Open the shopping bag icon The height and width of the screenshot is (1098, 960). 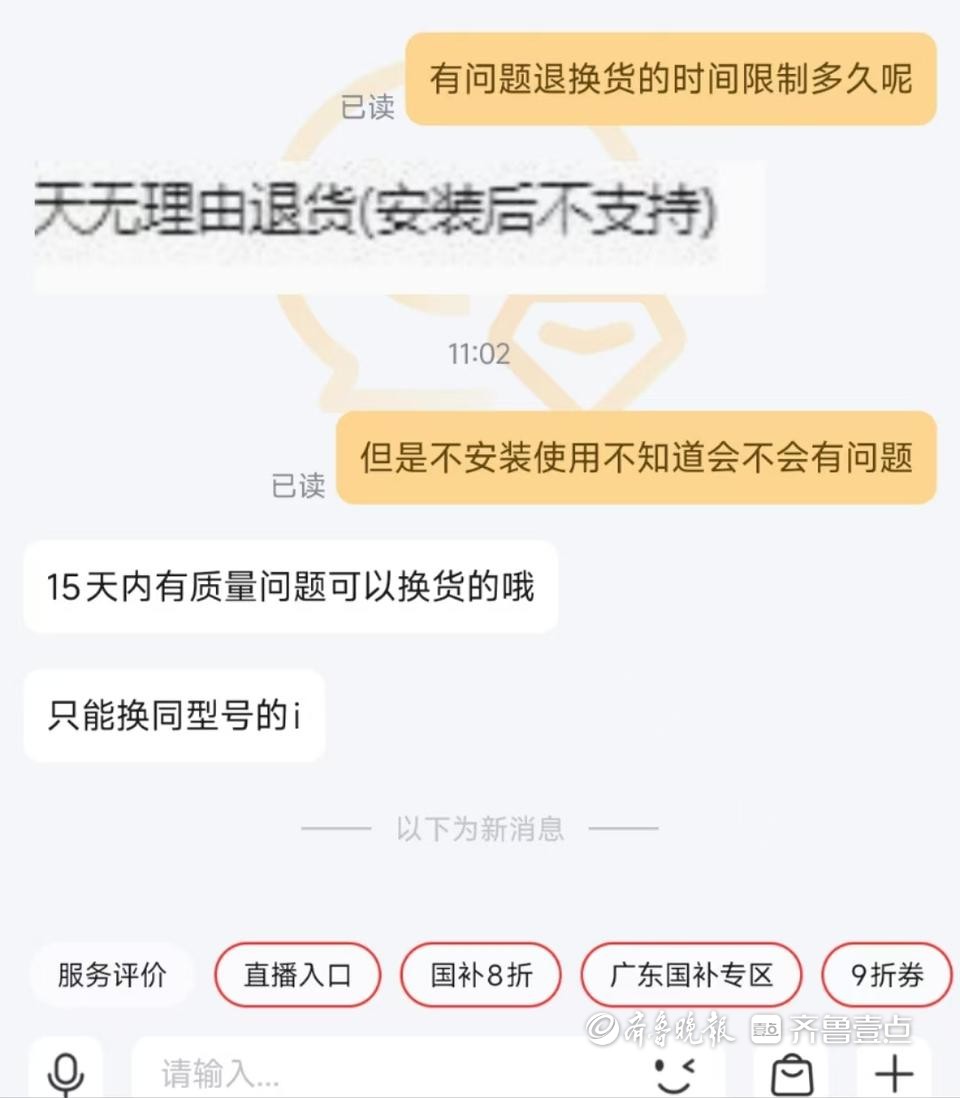tap(793, 1074)
